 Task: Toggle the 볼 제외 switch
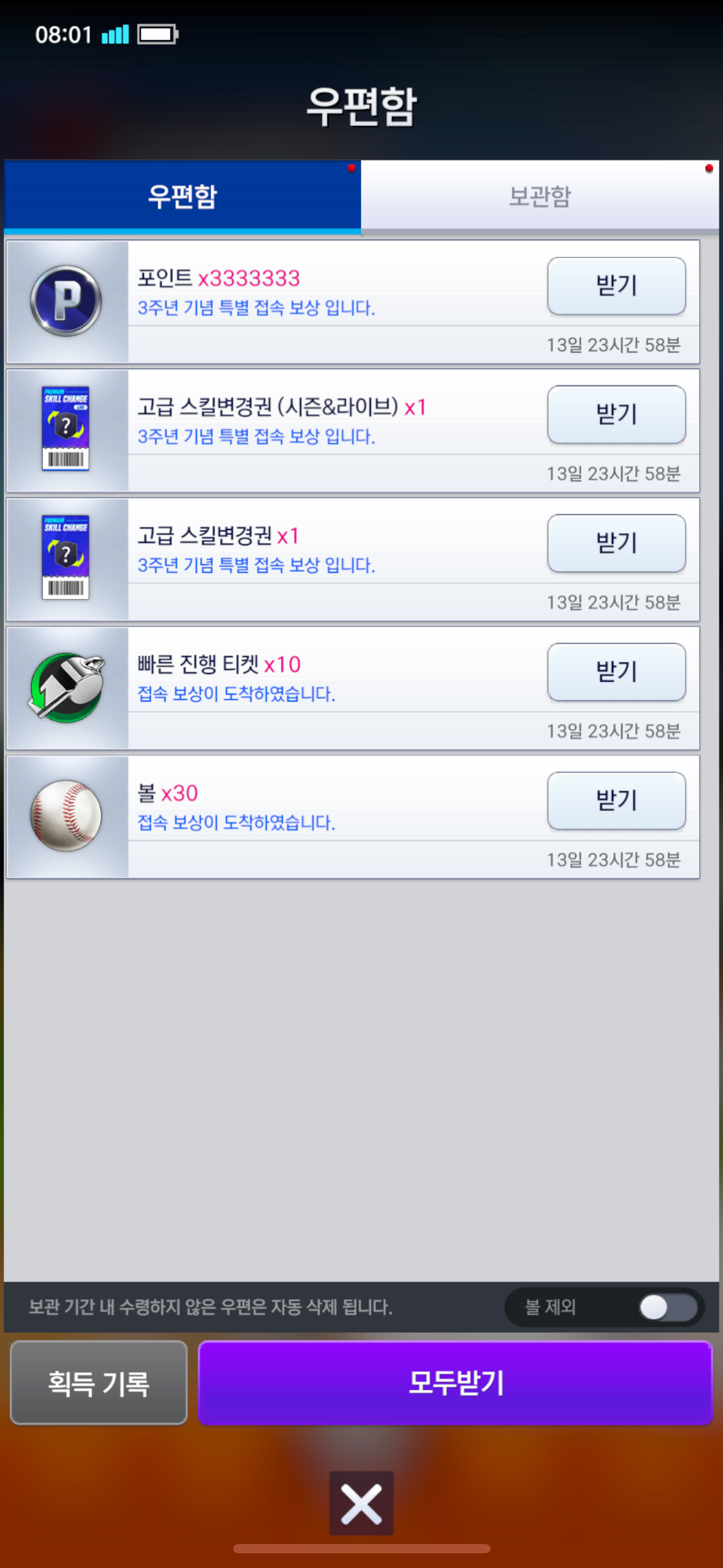(667, 1307)
